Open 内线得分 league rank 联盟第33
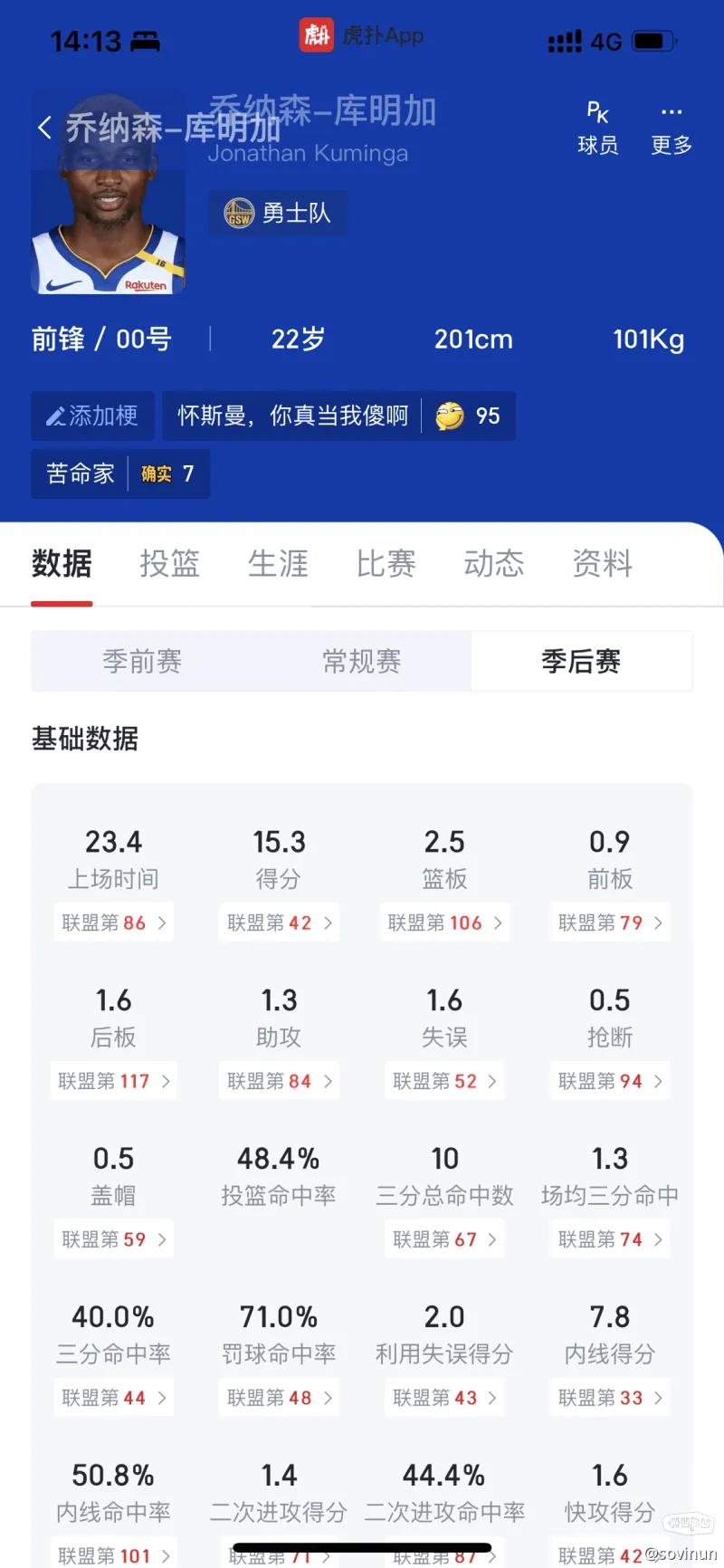 tap(610, 1398)
